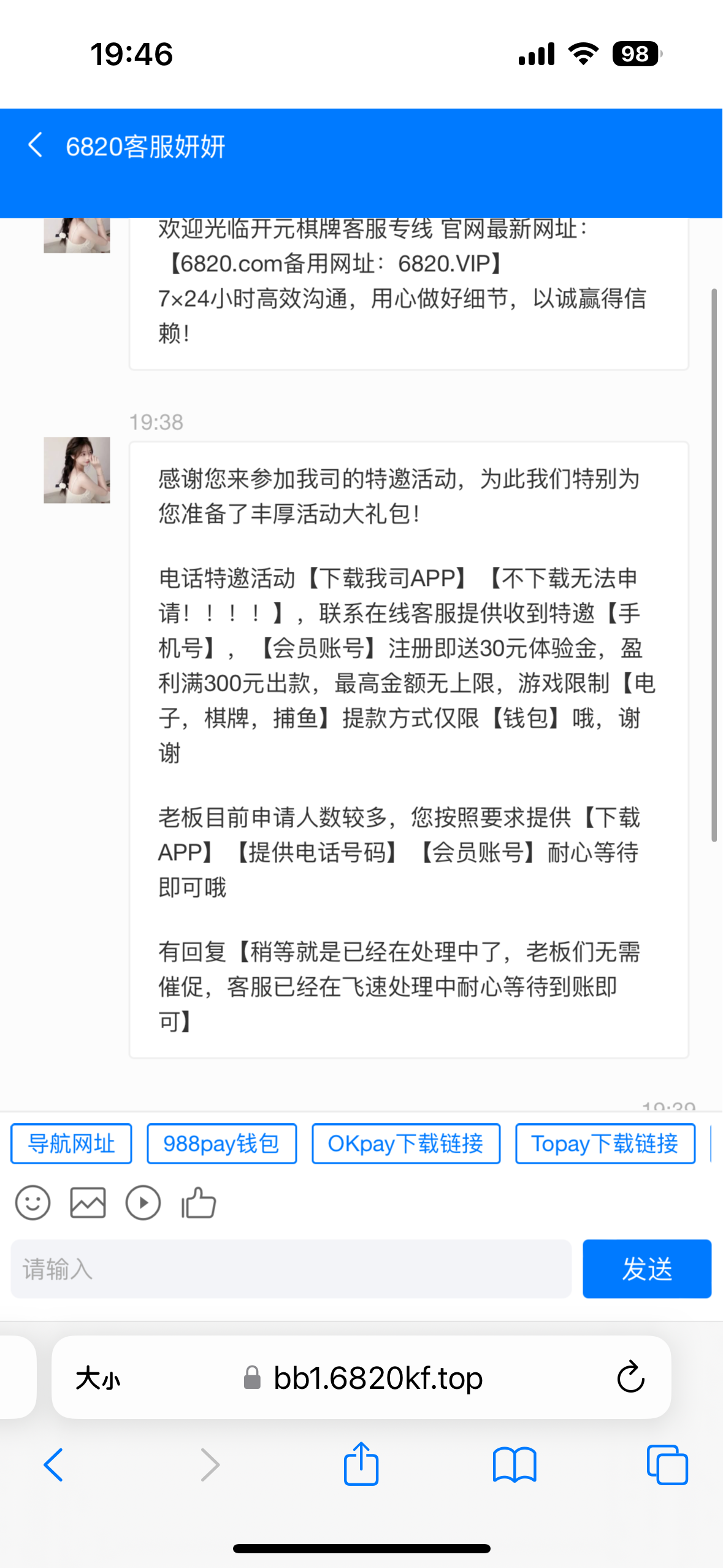This screenshot has height=1568, width=723.
Task: Share this page from the browser toolbar
Action: click(361, 1464)
